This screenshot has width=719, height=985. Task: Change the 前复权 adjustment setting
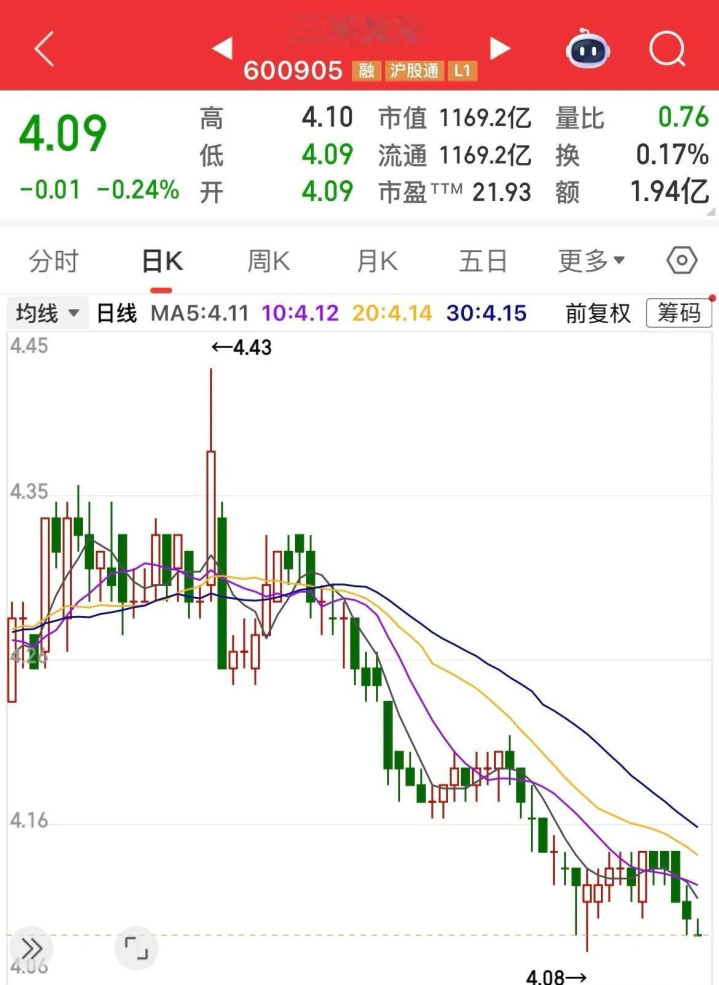598,314
